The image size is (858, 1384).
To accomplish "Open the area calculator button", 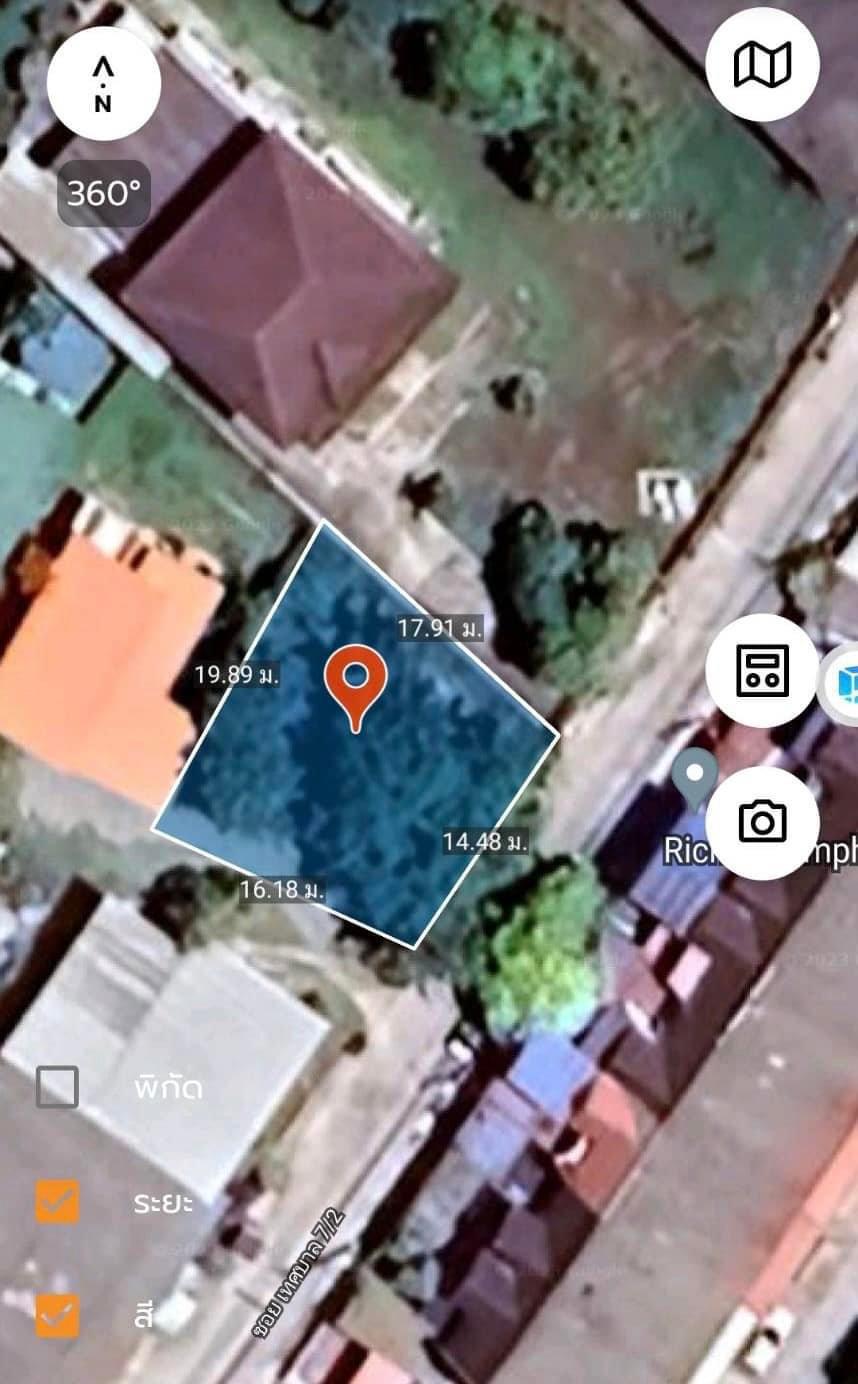I will click(762, 670).
